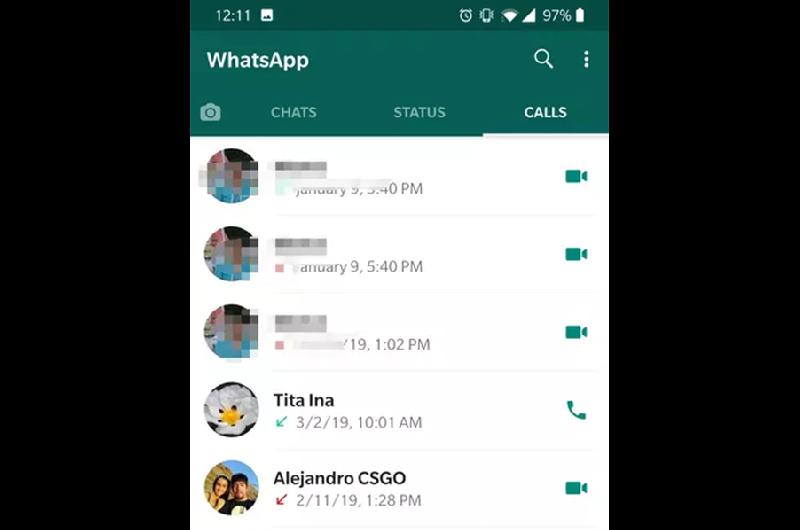The image size is (800, 530).
Task: Start video call from the 1:02 PM entry
Action: pyautogui.click(x=575, y=332)
